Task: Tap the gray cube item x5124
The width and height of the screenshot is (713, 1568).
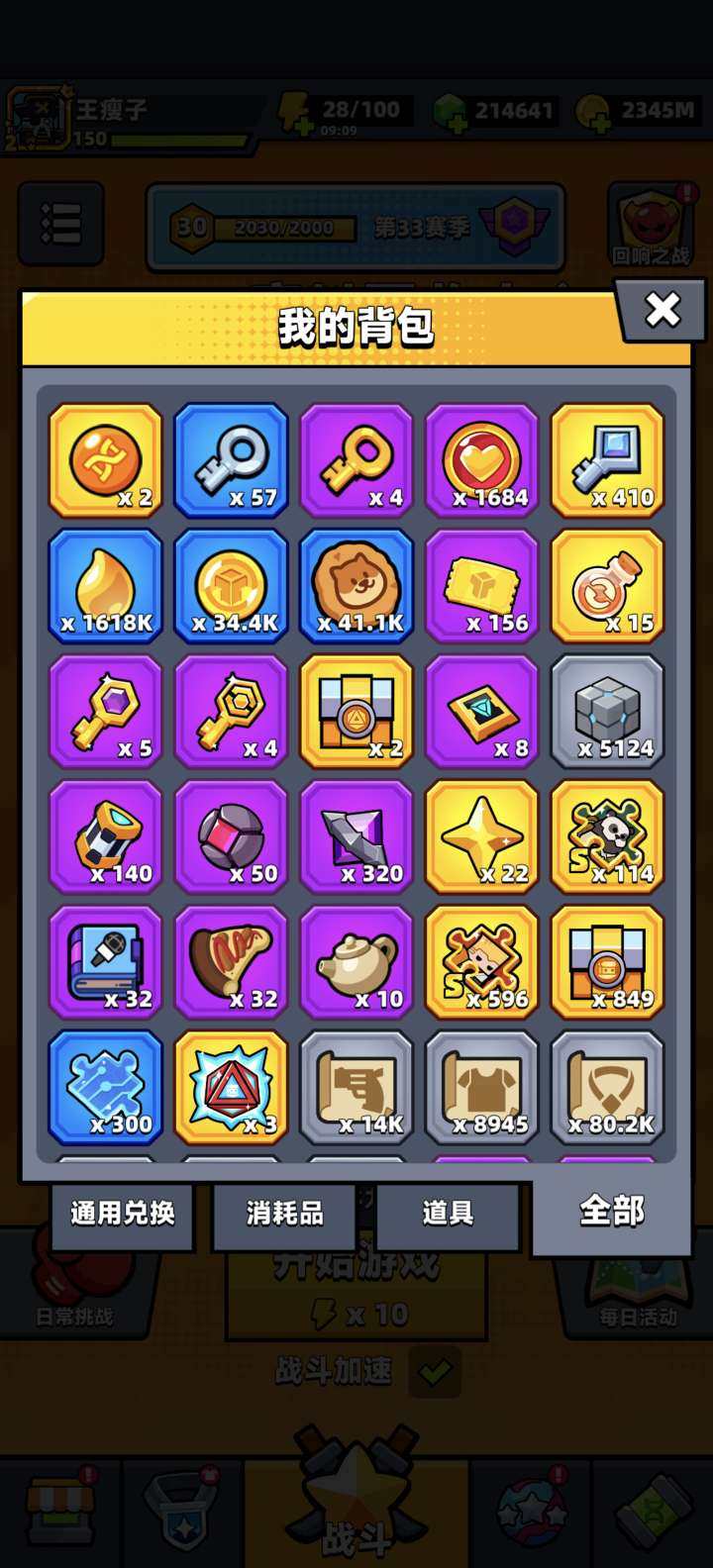Action: 607,711
